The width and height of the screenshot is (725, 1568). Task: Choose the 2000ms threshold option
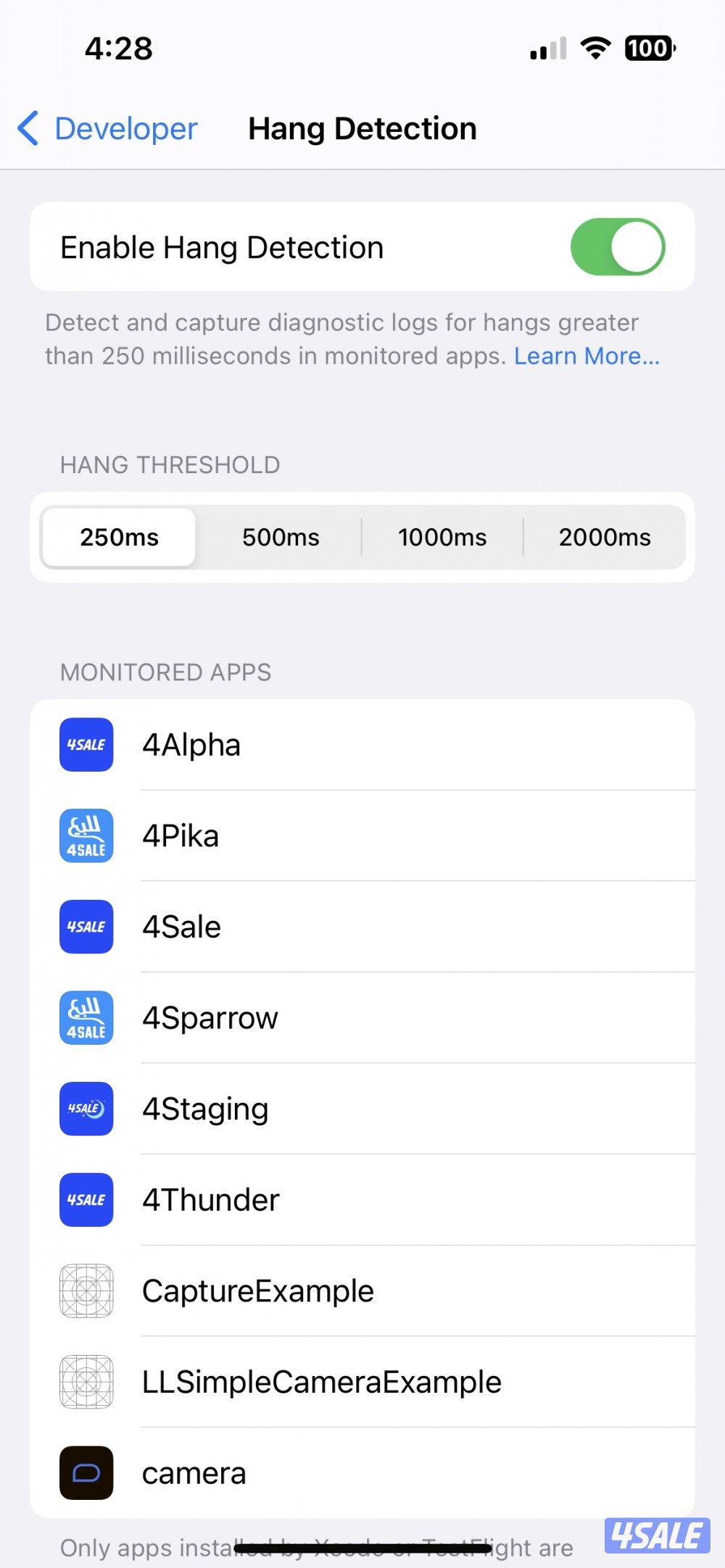click(604, 537)
